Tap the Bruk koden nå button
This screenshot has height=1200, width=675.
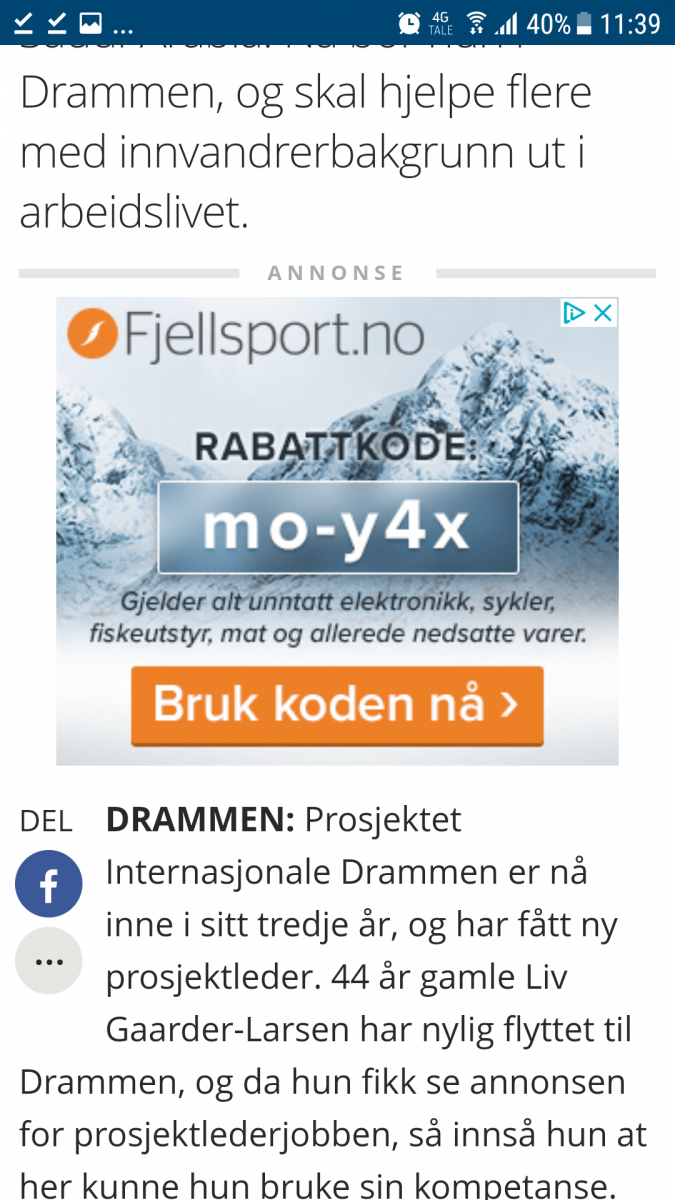337,705
